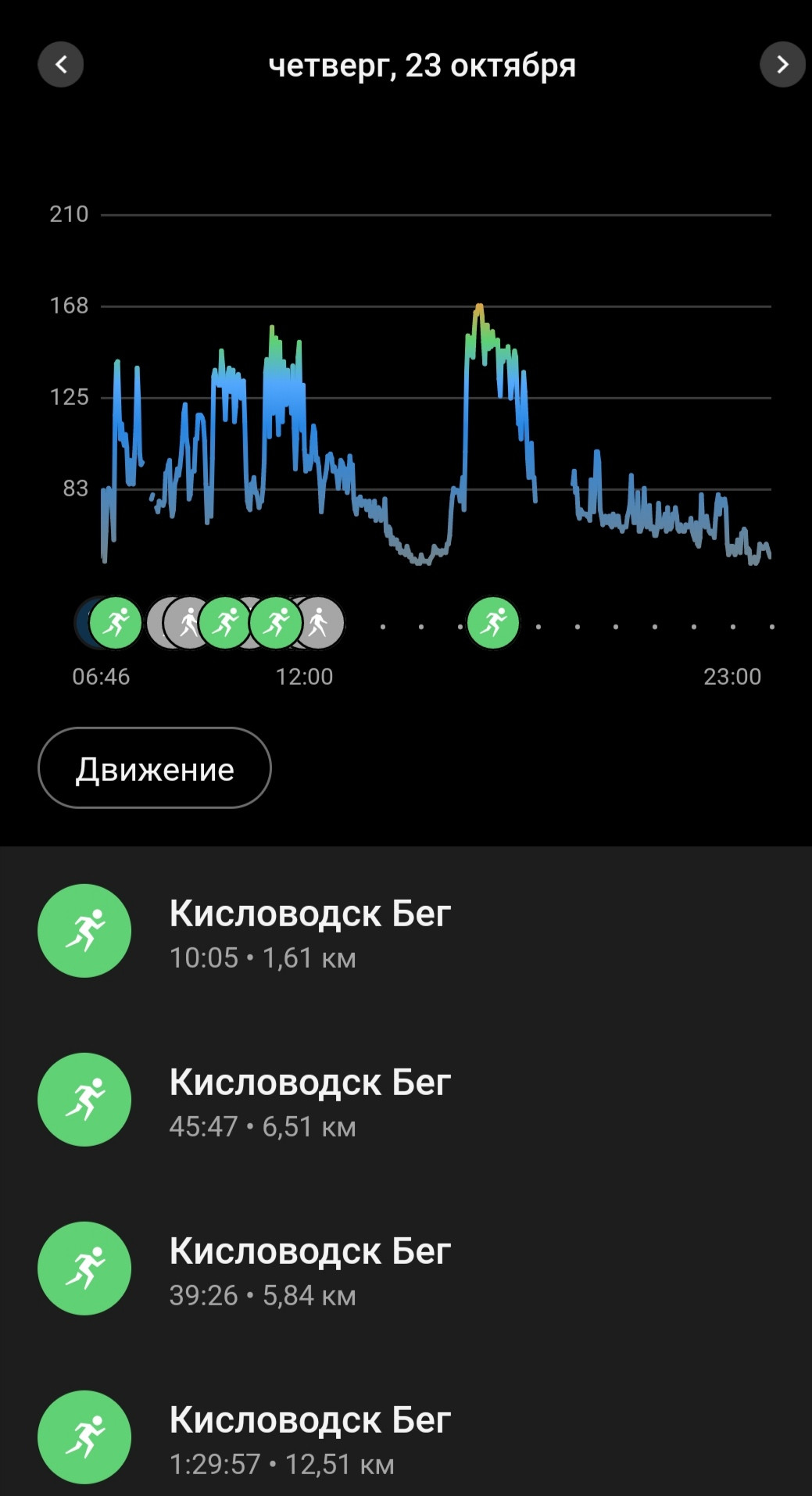Tap the Движение chip
812x1496 pixels.
(x=155, y=768)
